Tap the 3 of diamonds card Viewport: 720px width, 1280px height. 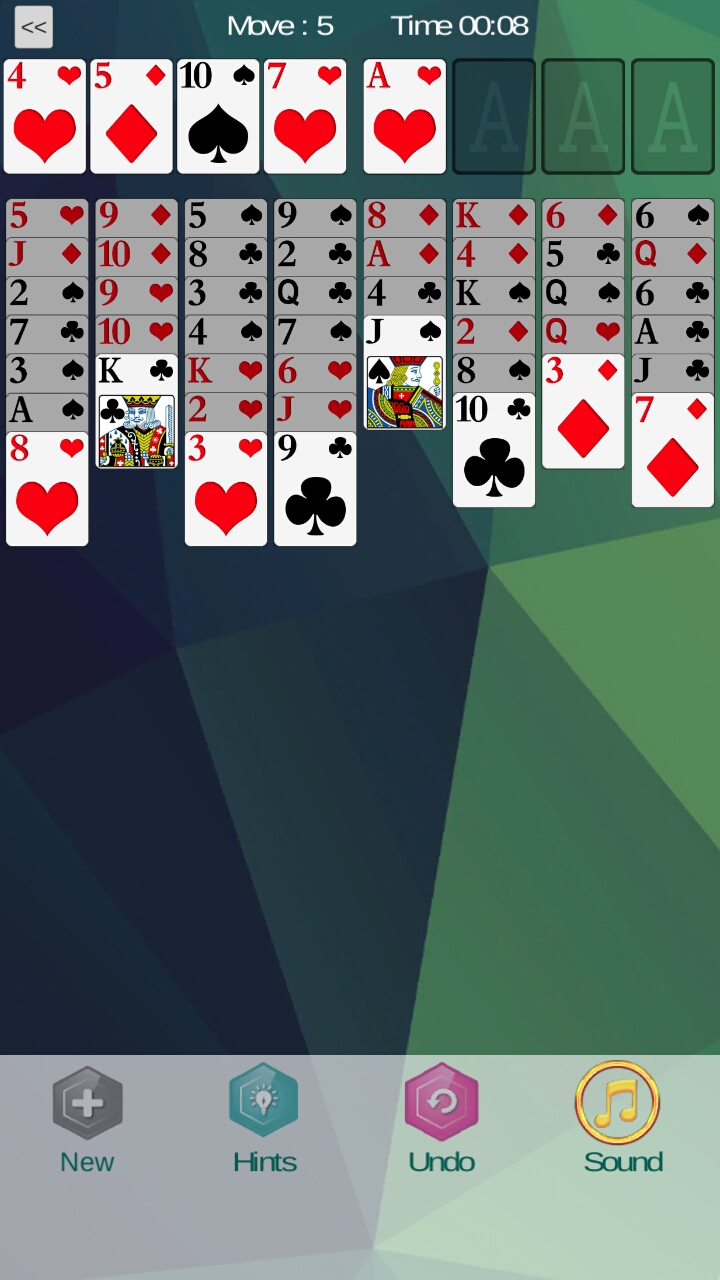[x=583, y=411]
